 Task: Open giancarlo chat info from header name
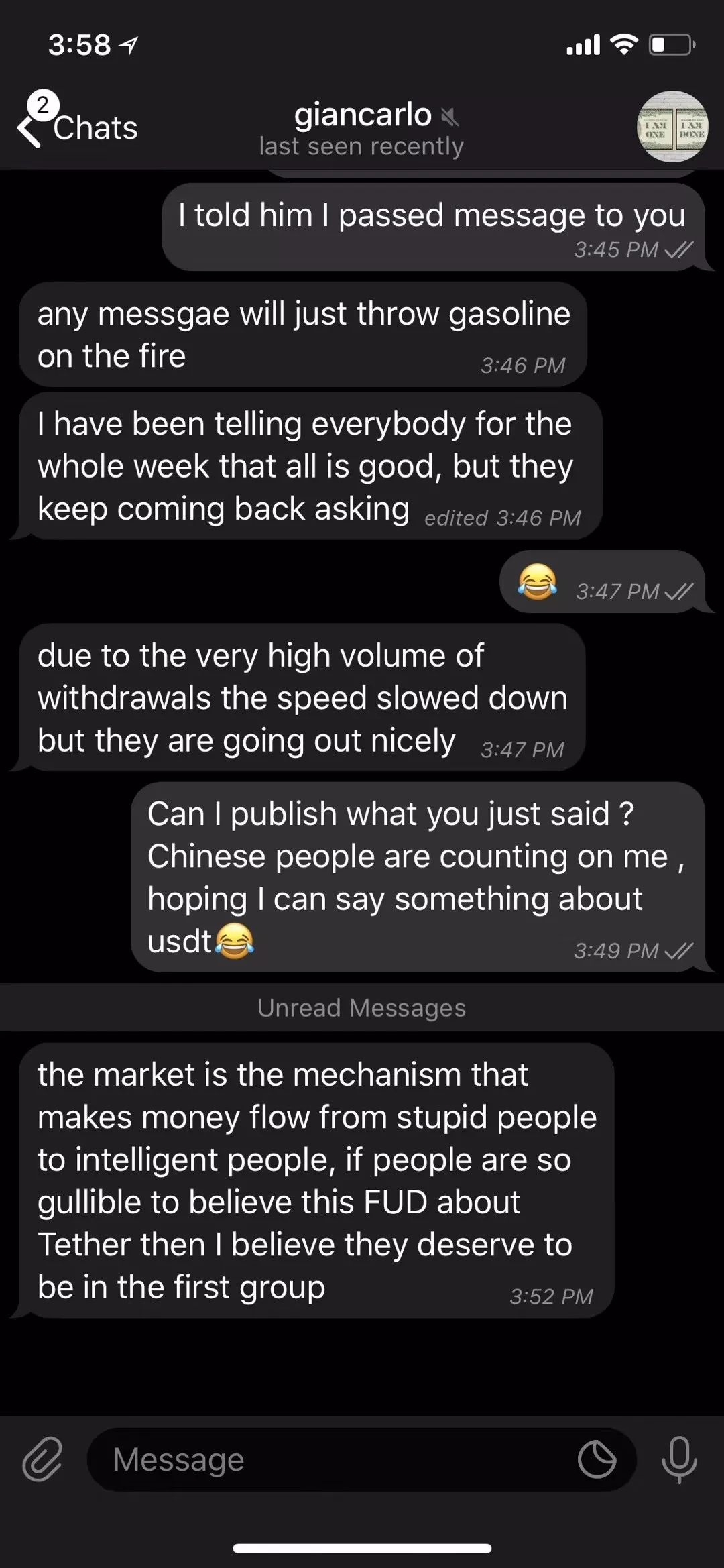click(x=362, y=115)
